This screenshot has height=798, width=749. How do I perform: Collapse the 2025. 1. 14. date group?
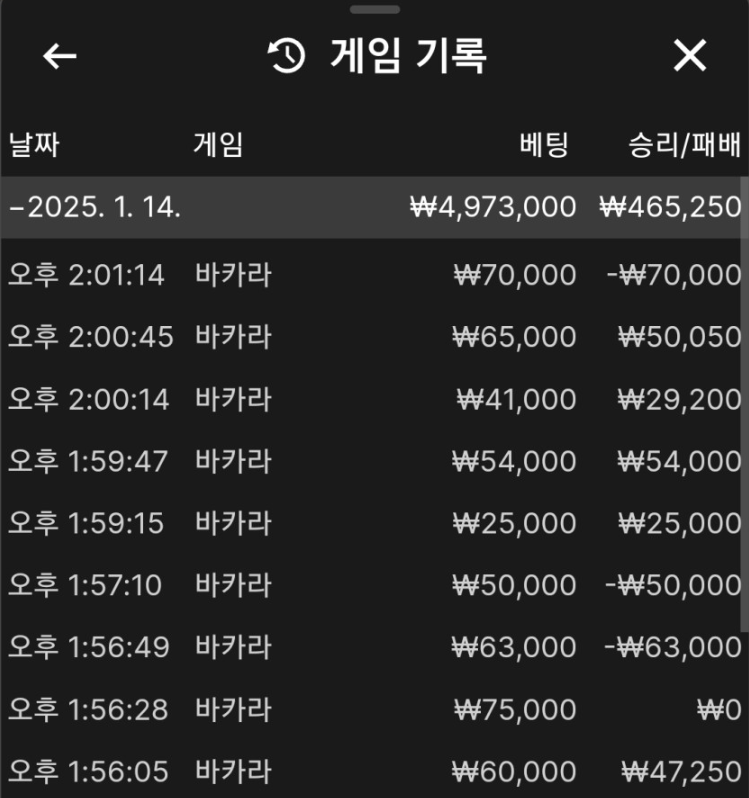(x=95, y=208)
